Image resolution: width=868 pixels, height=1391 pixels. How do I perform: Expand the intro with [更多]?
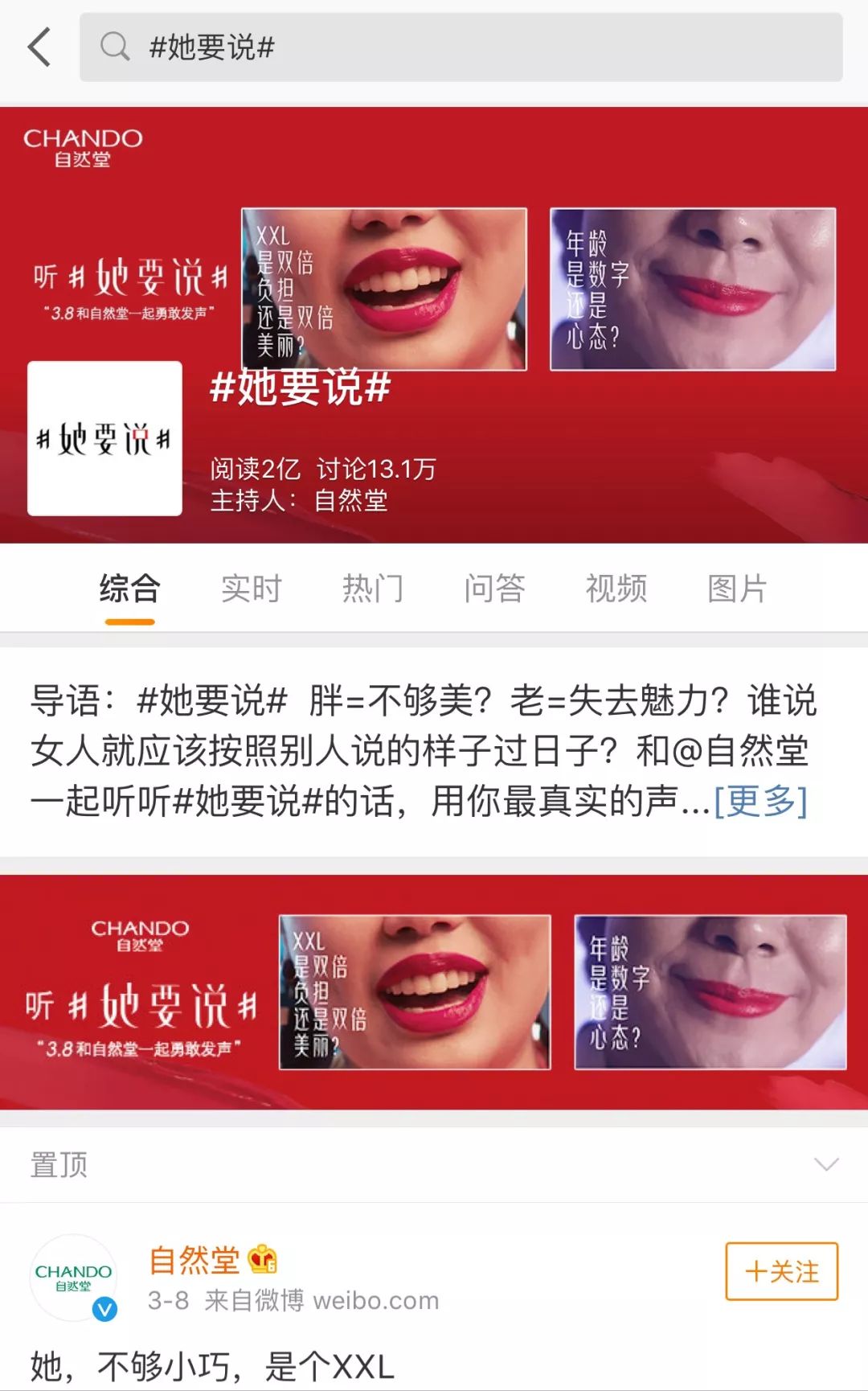point(760,801)
